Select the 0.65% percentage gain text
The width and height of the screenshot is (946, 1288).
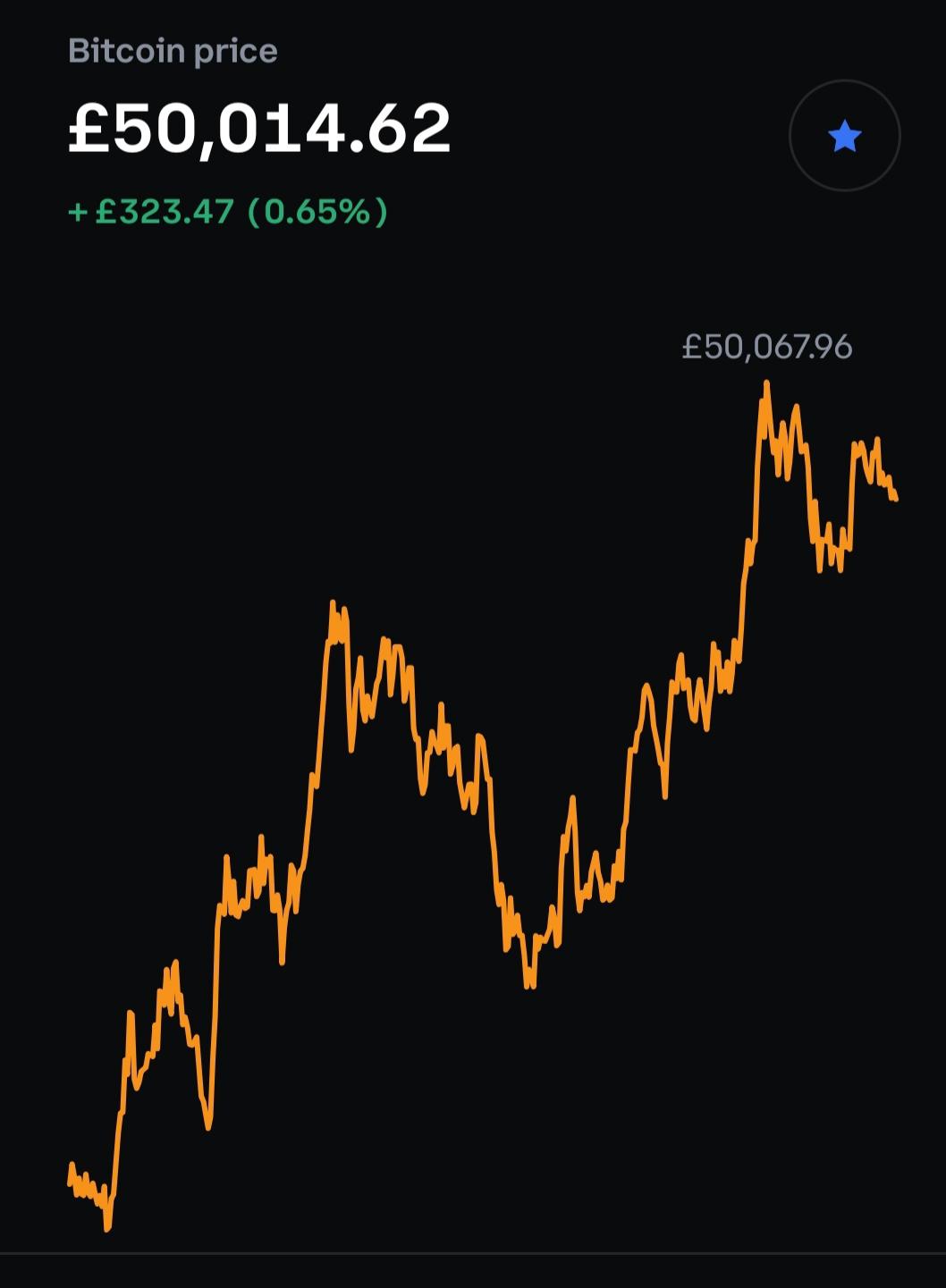(317, 213)
